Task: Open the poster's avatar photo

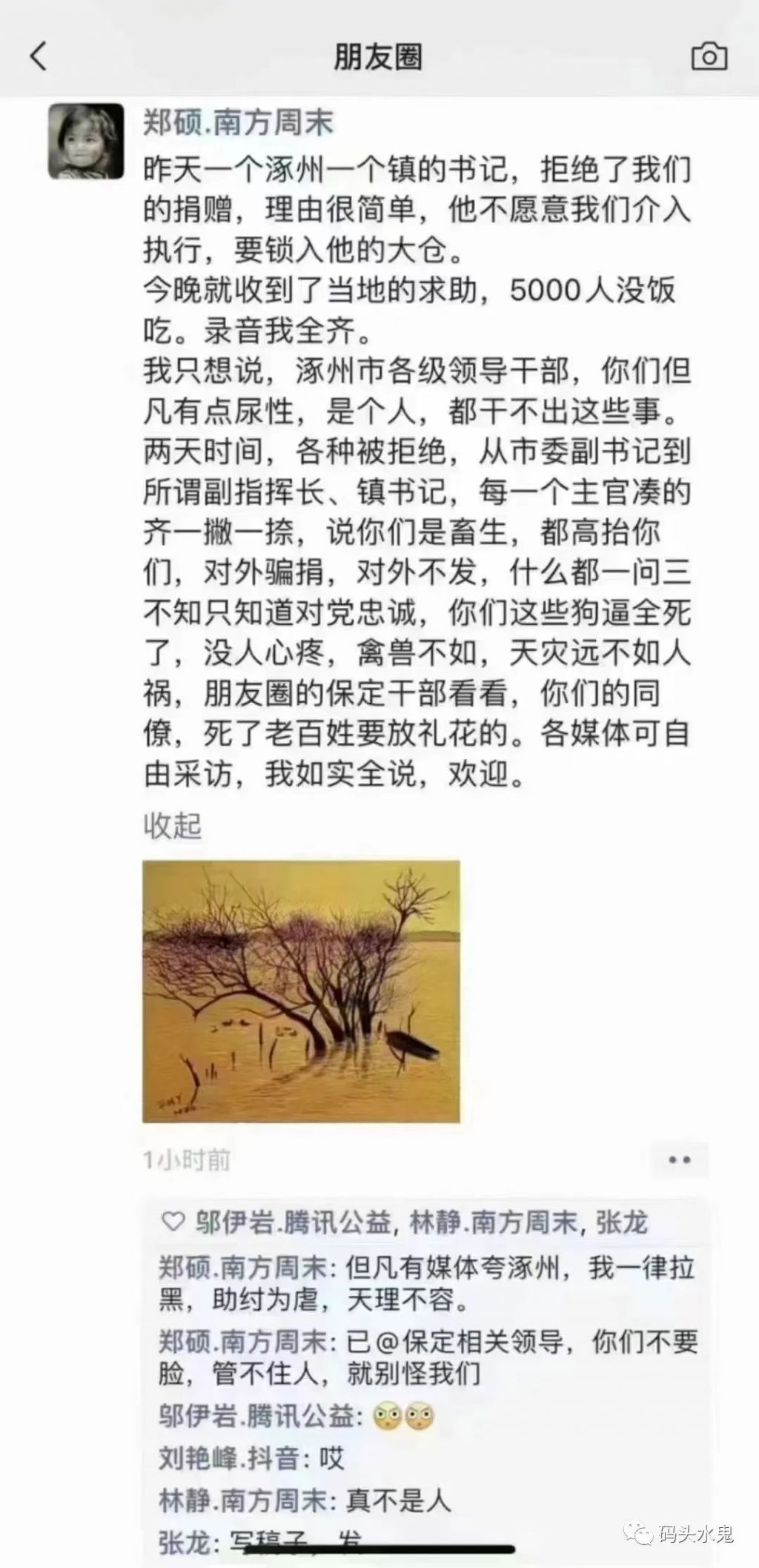Action: pyautogui.click(x=86, y=141)
